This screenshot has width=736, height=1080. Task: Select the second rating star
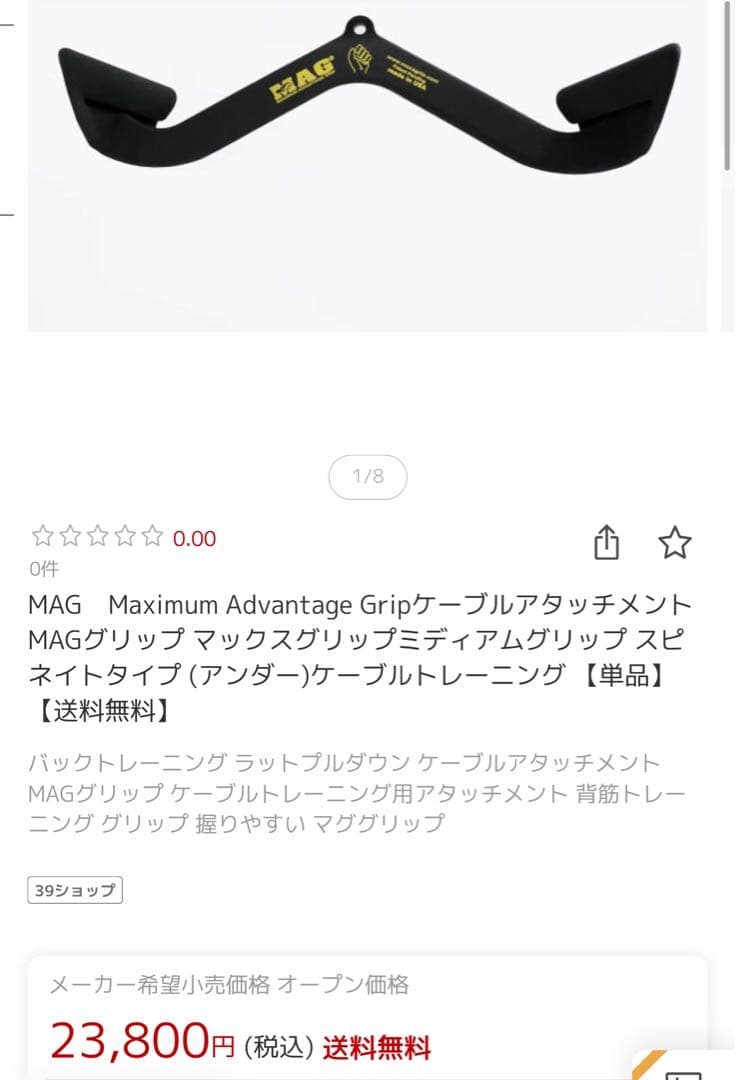70,536
